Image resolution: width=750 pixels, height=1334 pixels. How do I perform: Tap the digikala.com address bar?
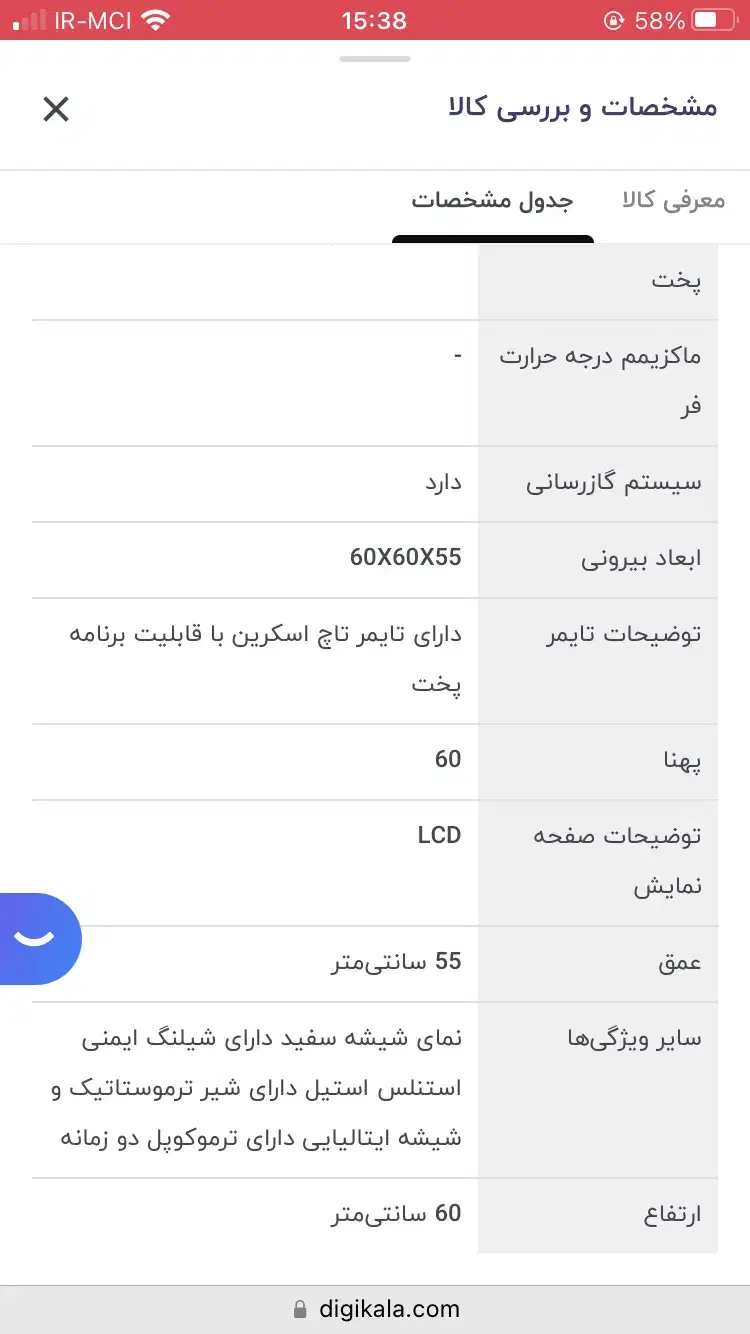(375, 1309)
